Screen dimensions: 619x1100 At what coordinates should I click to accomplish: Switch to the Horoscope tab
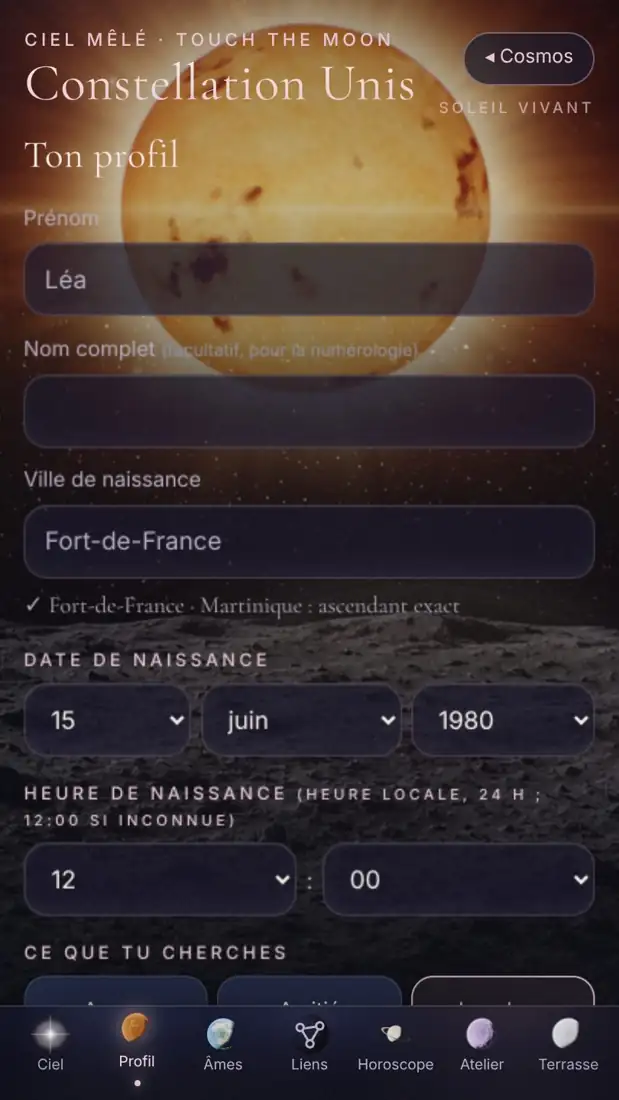396,1047
